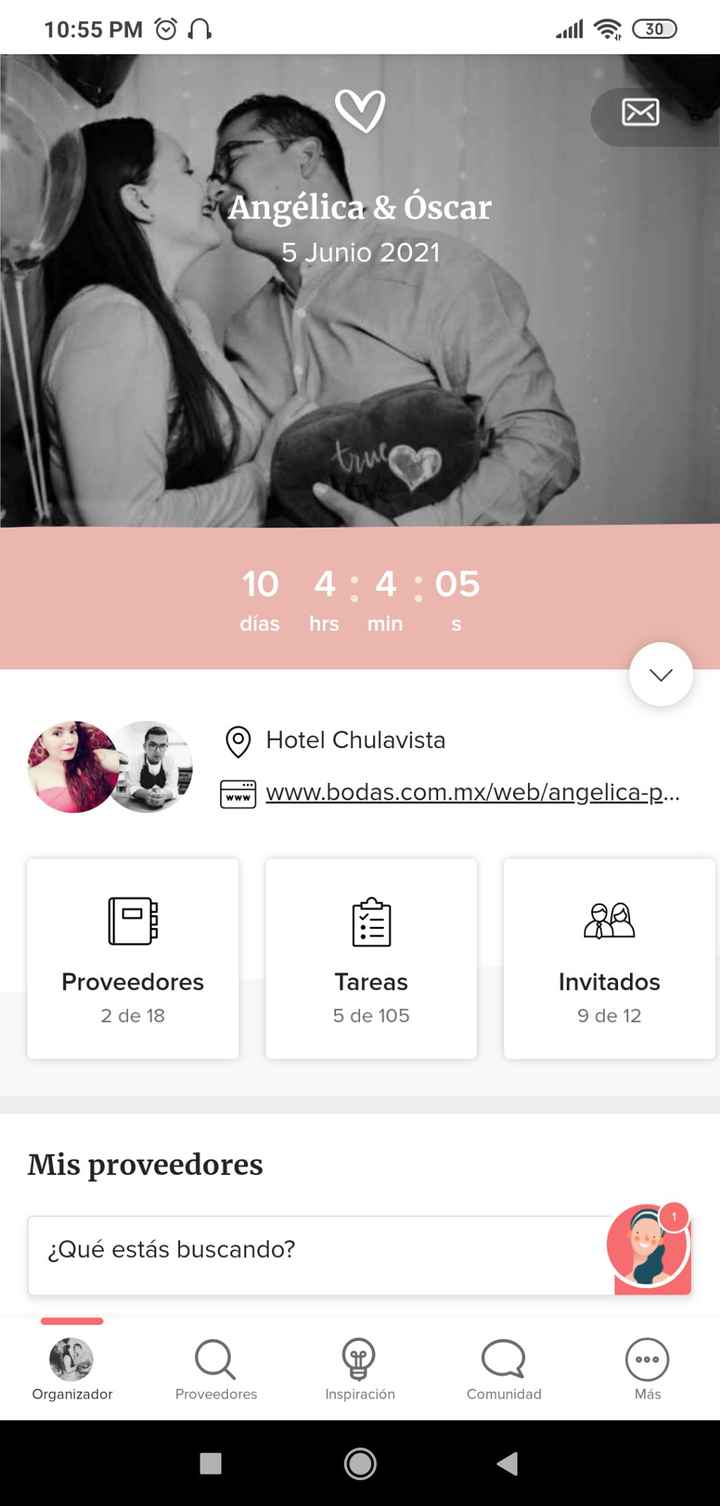Tap the search field labeled ¿Qué estás buscando?
This screenshot has height=1506, width=720.
[300, 1249]
